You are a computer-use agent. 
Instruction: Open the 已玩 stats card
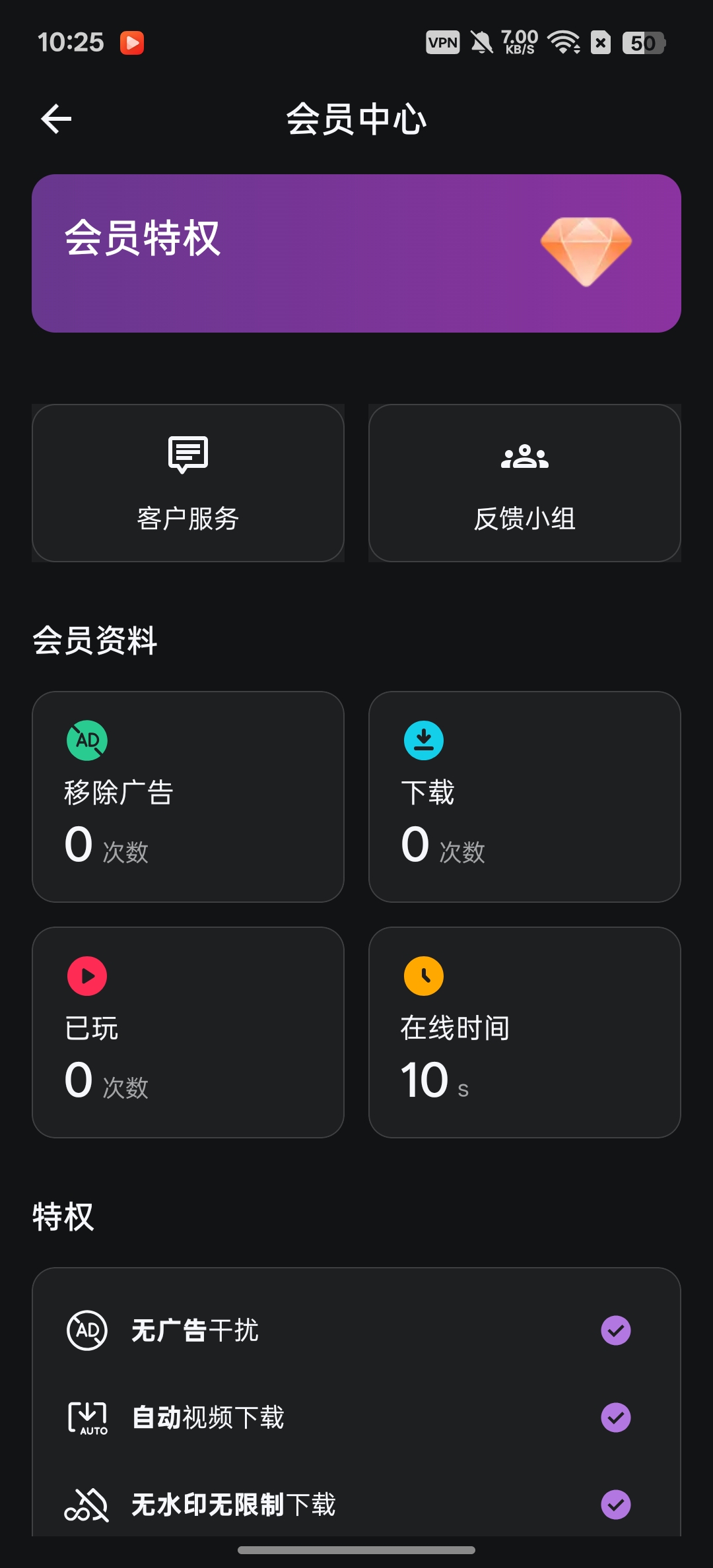click(x=188, y=1032)
